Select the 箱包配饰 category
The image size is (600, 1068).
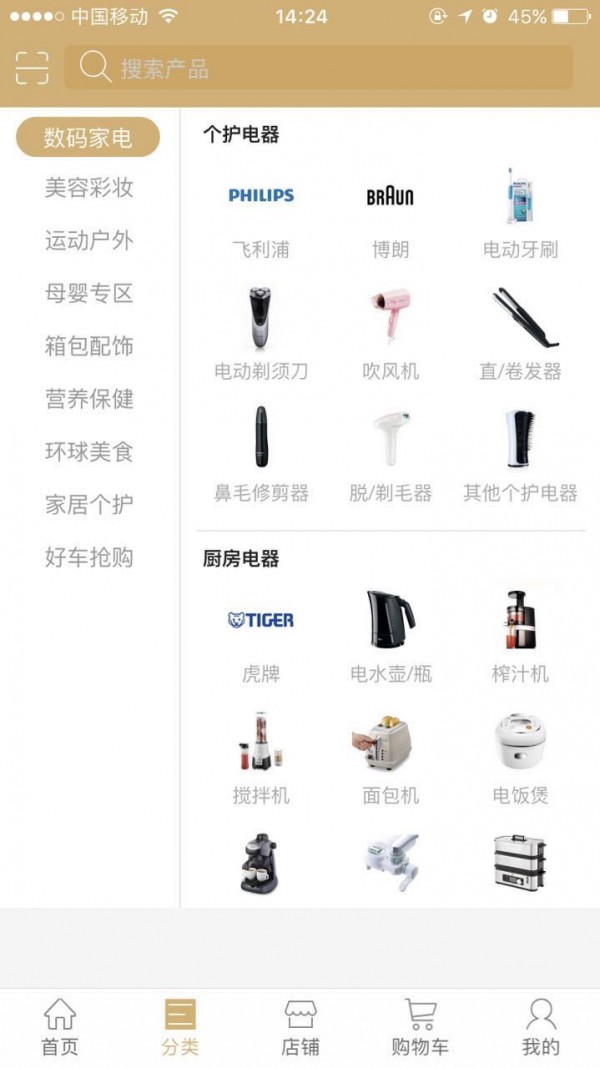tap(89, 347)
